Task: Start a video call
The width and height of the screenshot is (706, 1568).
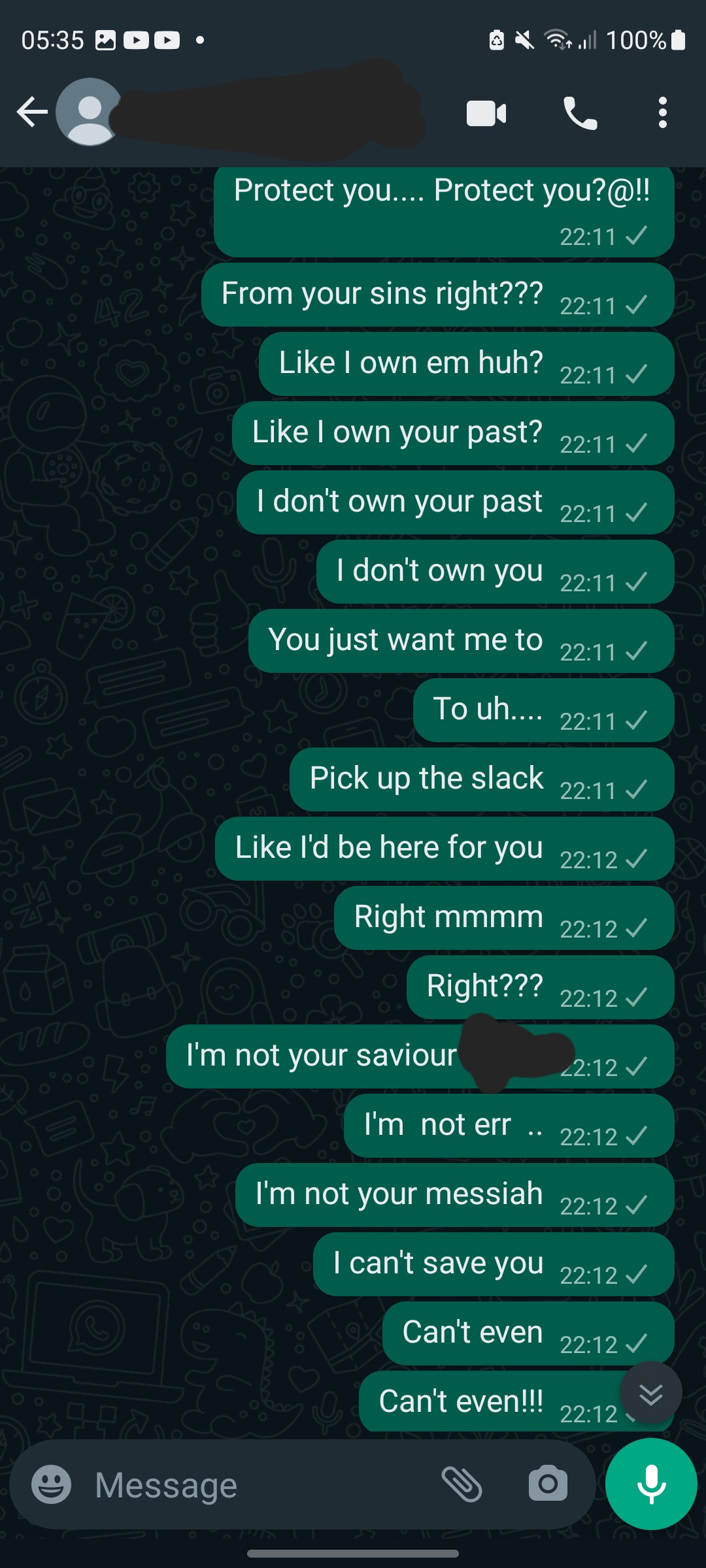Action: pyautogui.click(x=486, y=113)
